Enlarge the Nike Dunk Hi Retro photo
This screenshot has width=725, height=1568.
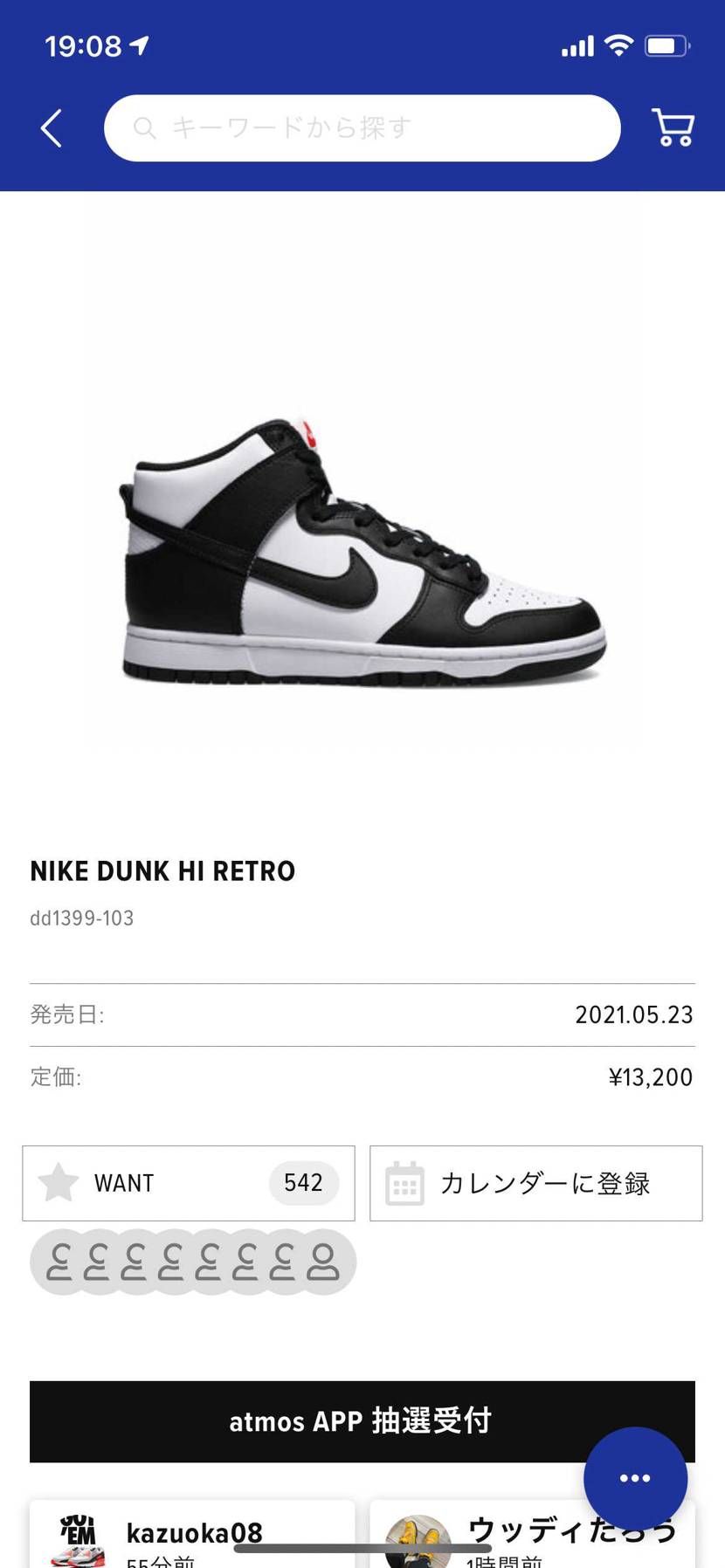(362, 550)
